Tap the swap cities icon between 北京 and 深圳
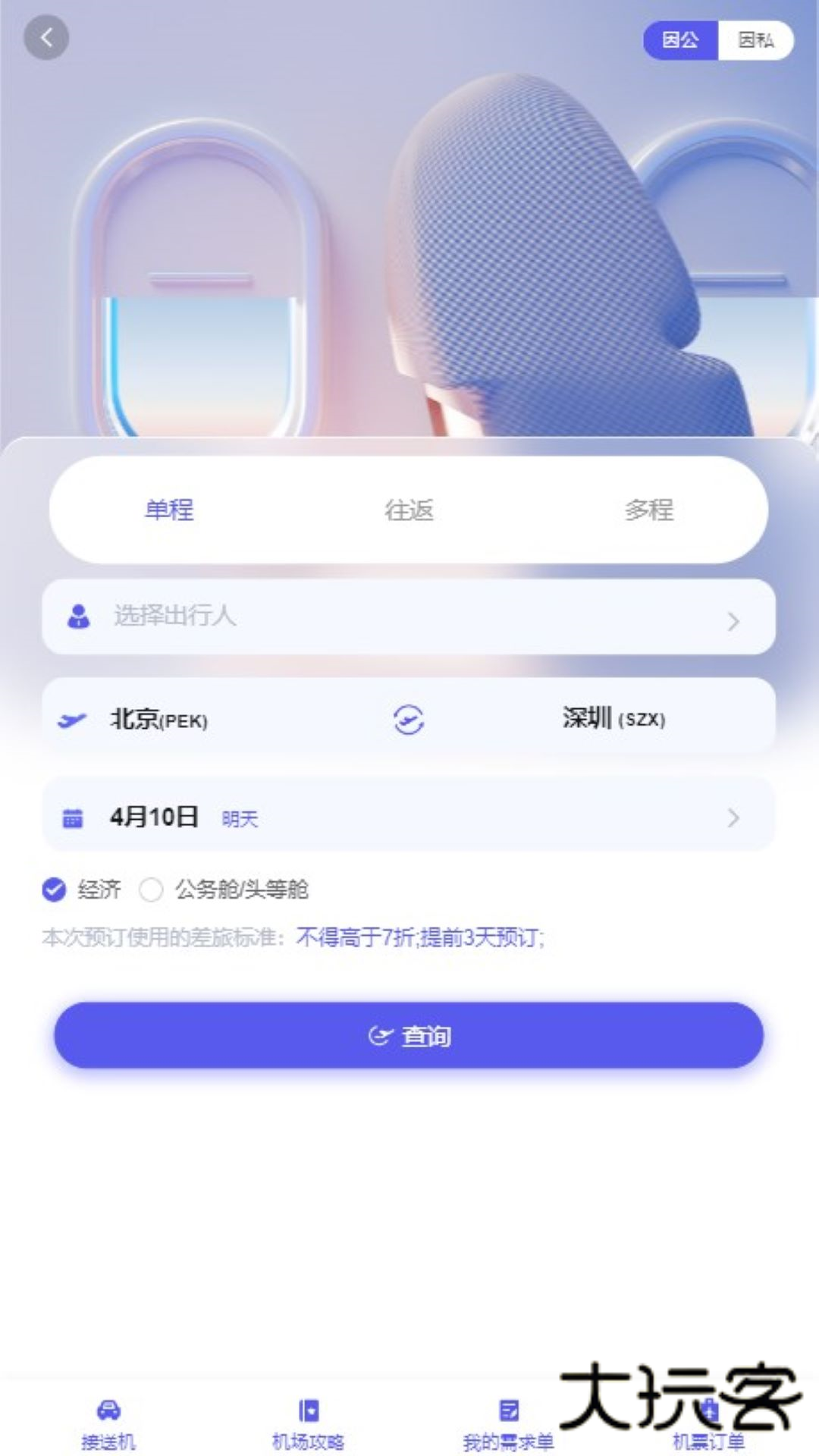819x1456 pixels. (x=409, y=720)
